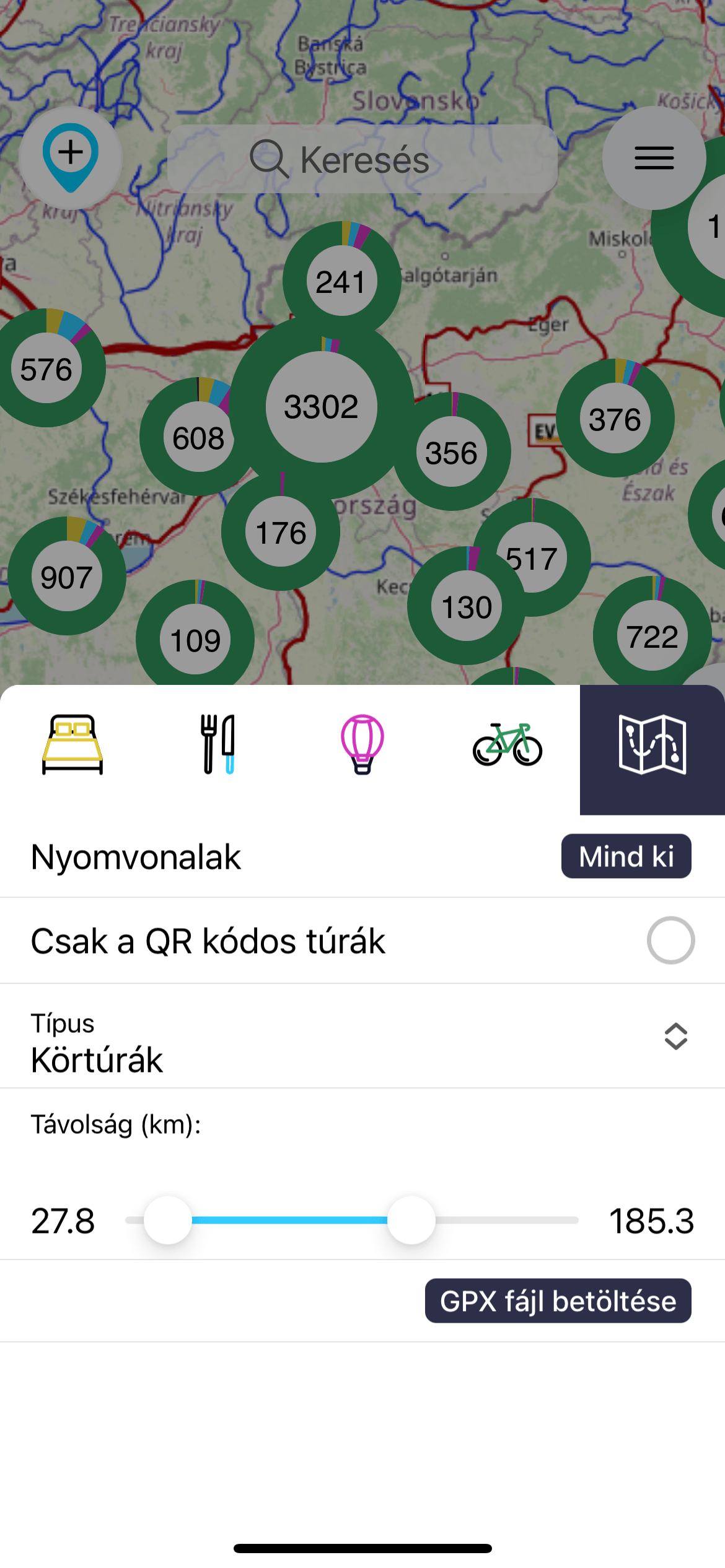Screen dimensions: 725x1568
Task: Tap GPX fájl betöltése button
Action: point(558,1300)
